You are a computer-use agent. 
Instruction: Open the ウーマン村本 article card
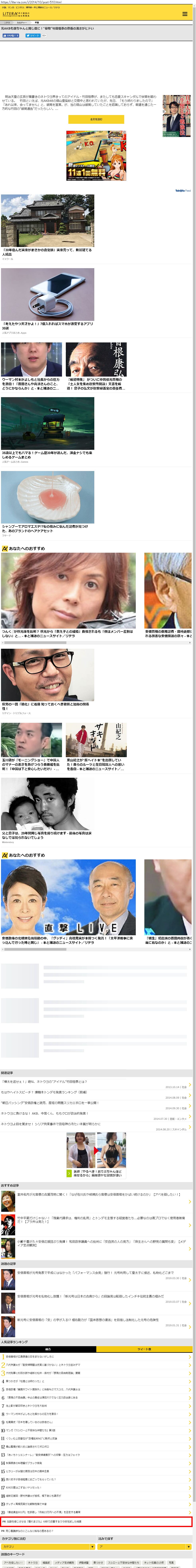[x=32, y=365]
